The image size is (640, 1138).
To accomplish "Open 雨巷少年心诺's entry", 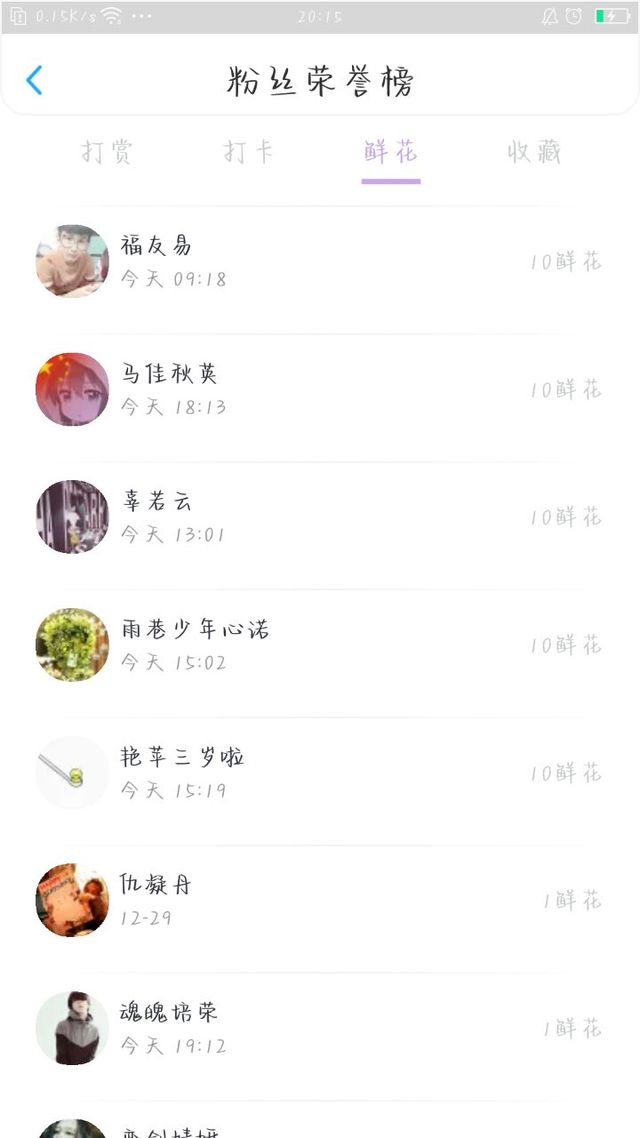I will [320, 644].
